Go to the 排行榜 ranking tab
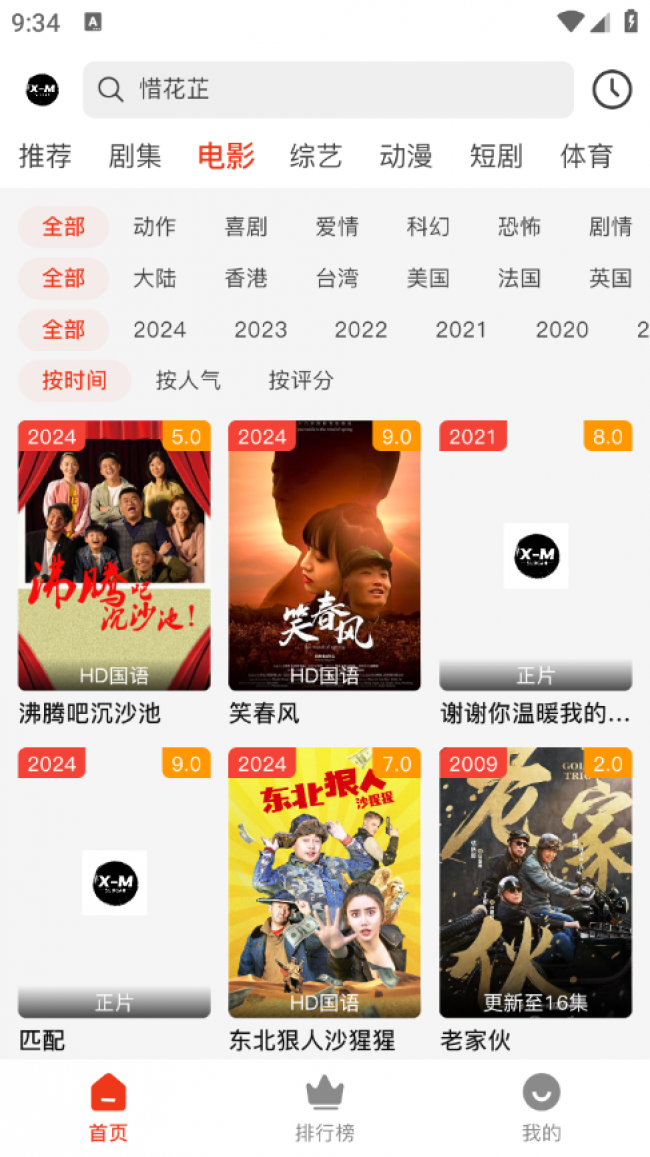 point(325,1108)
